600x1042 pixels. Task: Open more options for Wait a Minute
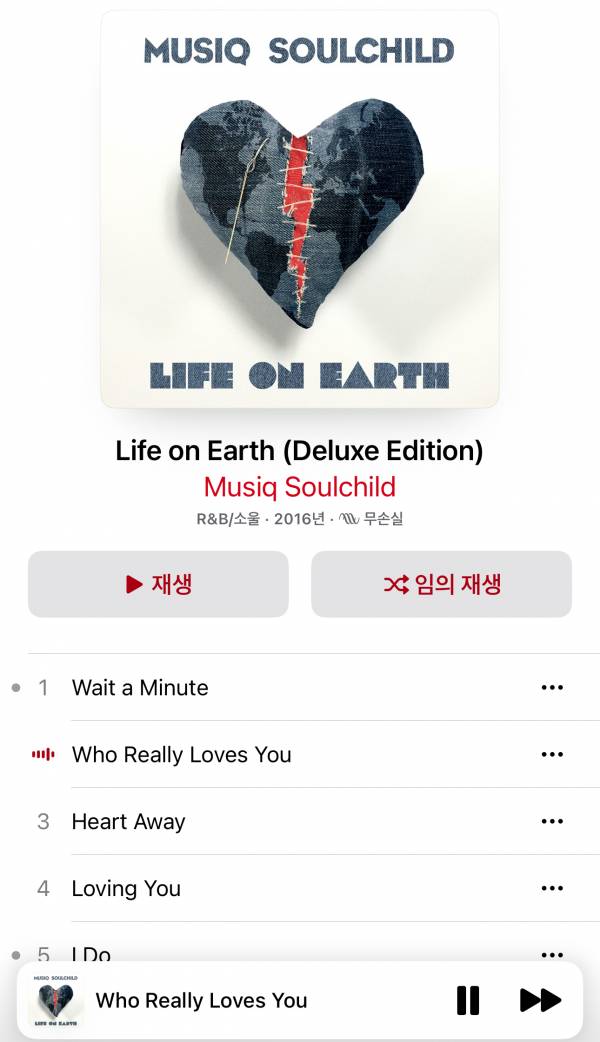click(552, 688)
